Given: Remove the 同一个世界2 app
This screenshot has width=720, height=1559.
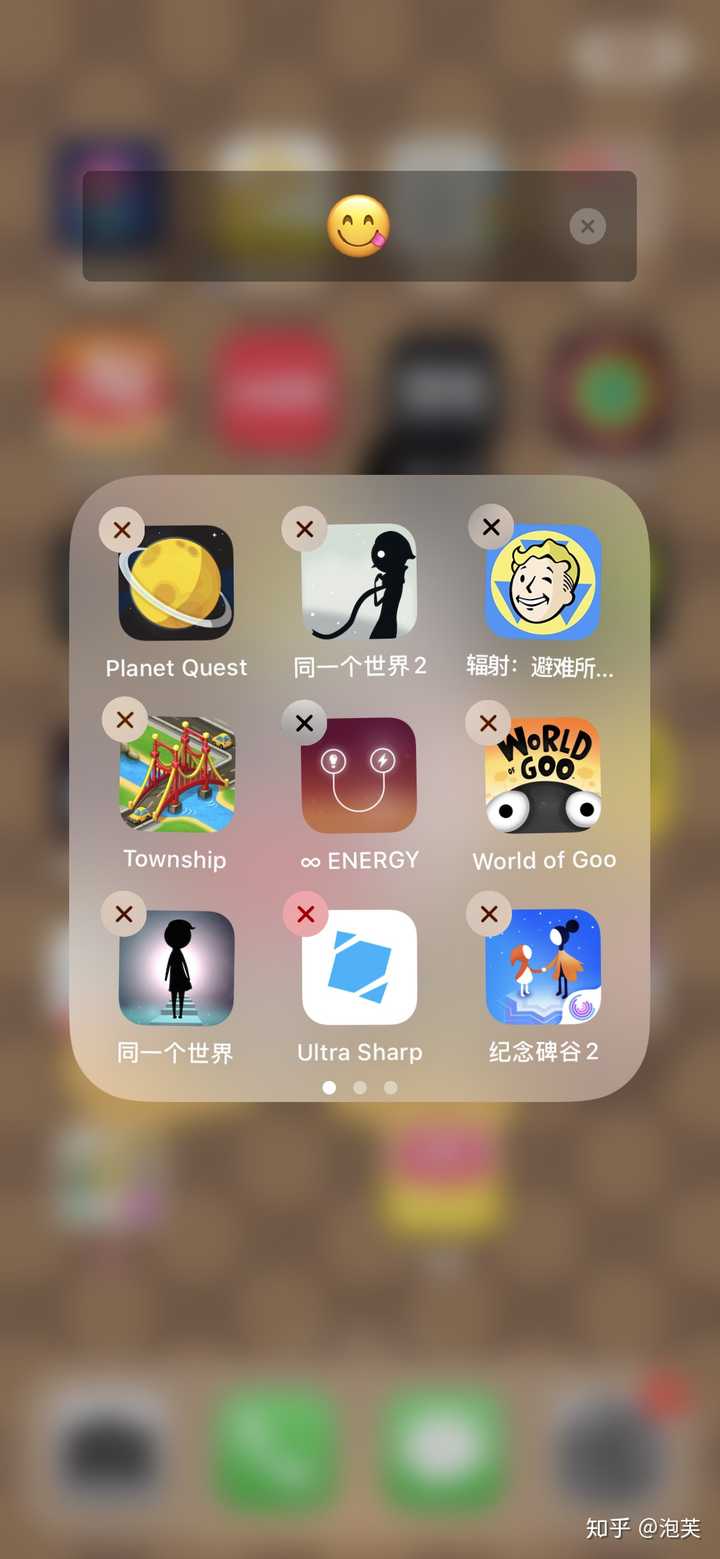Looking at the screenshot, I should click(x=305, y=529).
